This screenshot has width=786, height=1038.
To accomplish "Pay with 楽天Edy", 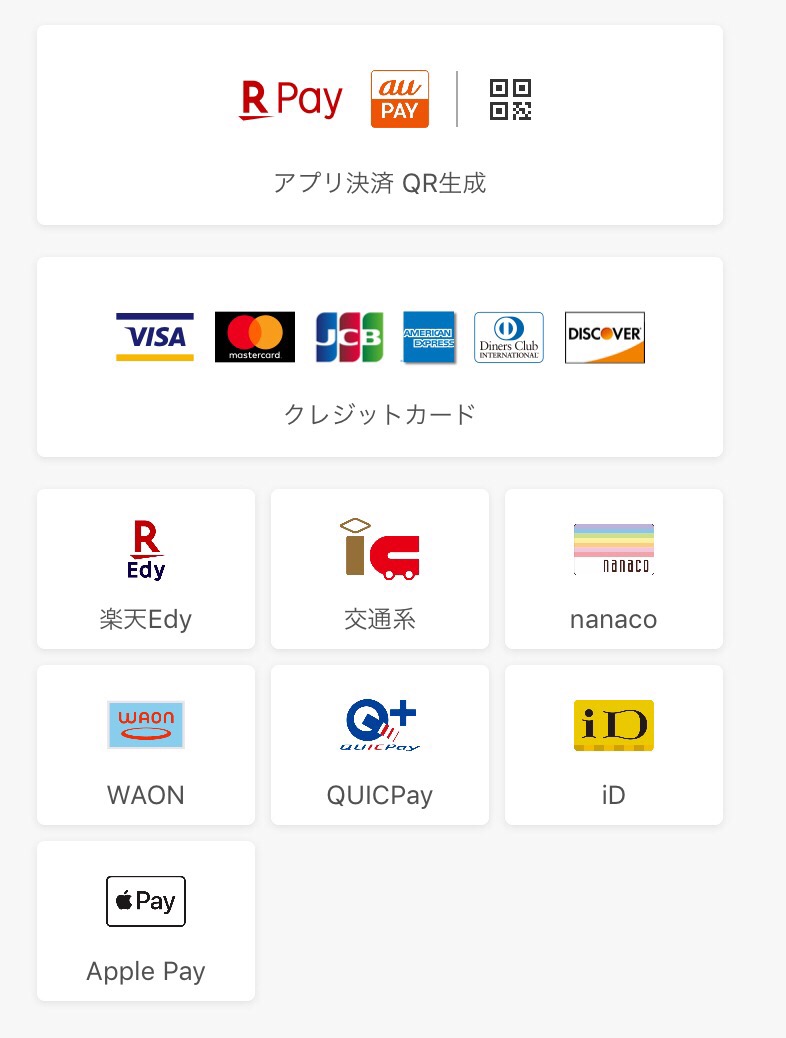I will click(x=146, y=569).
